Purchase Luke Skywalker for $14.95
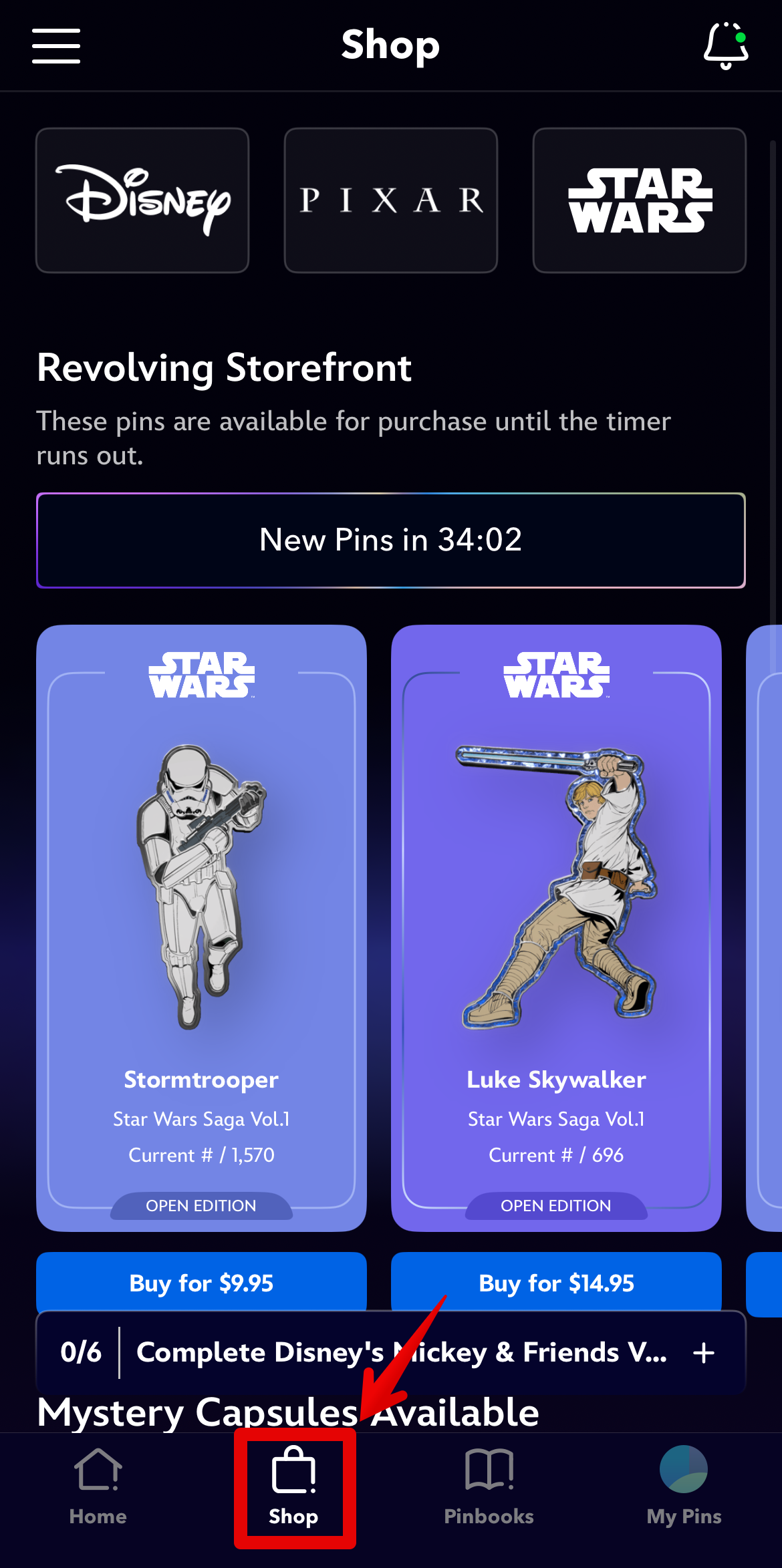The image size is (782, 1568). coord(557,1283)
